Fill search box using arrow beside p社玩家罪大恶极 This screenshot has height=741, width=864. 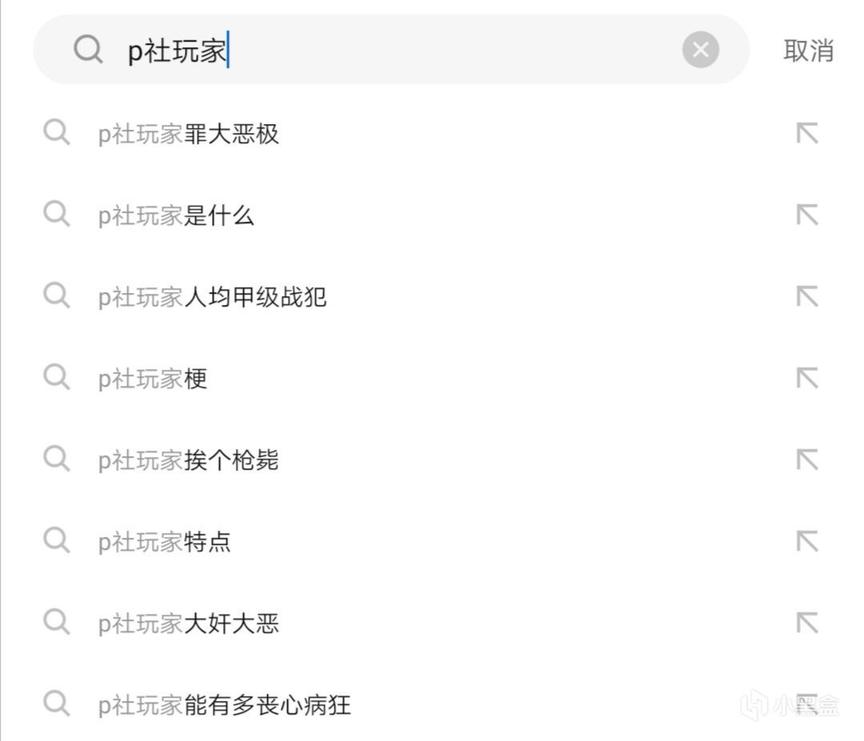click(807, 133)
